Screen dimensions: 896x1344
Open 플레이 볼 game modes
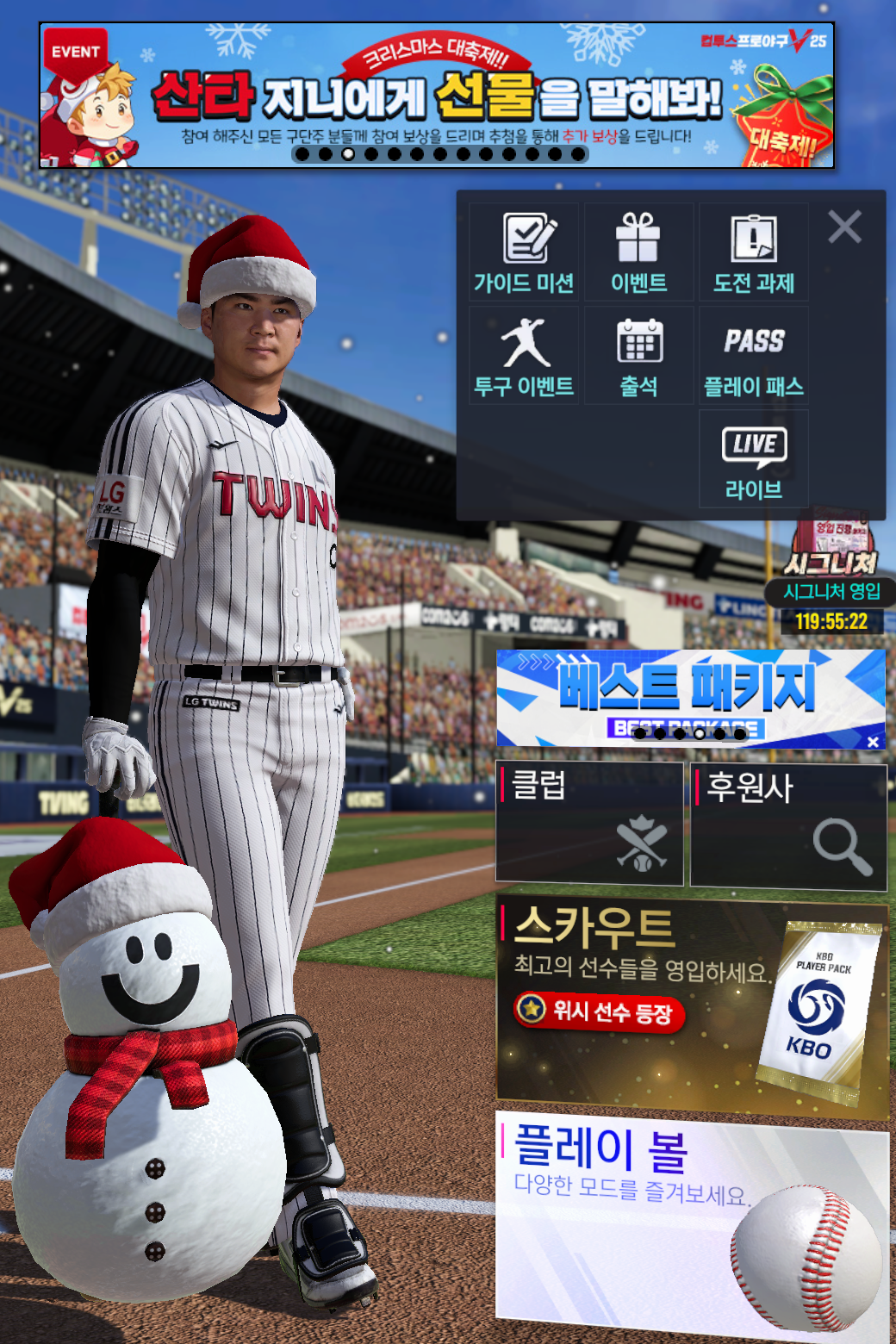(x=692, y=1223)
